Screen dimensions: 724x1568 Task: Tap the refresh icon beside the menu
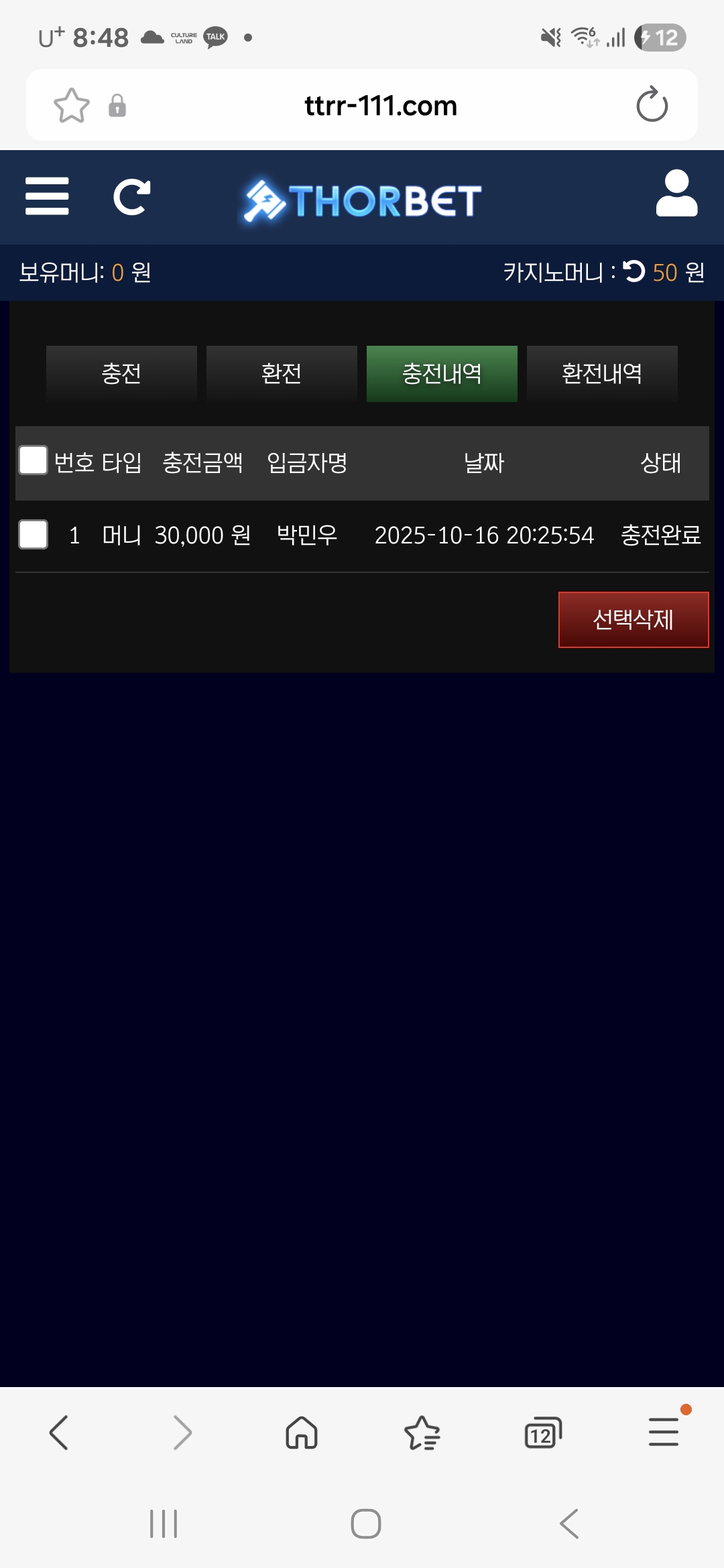131,197
